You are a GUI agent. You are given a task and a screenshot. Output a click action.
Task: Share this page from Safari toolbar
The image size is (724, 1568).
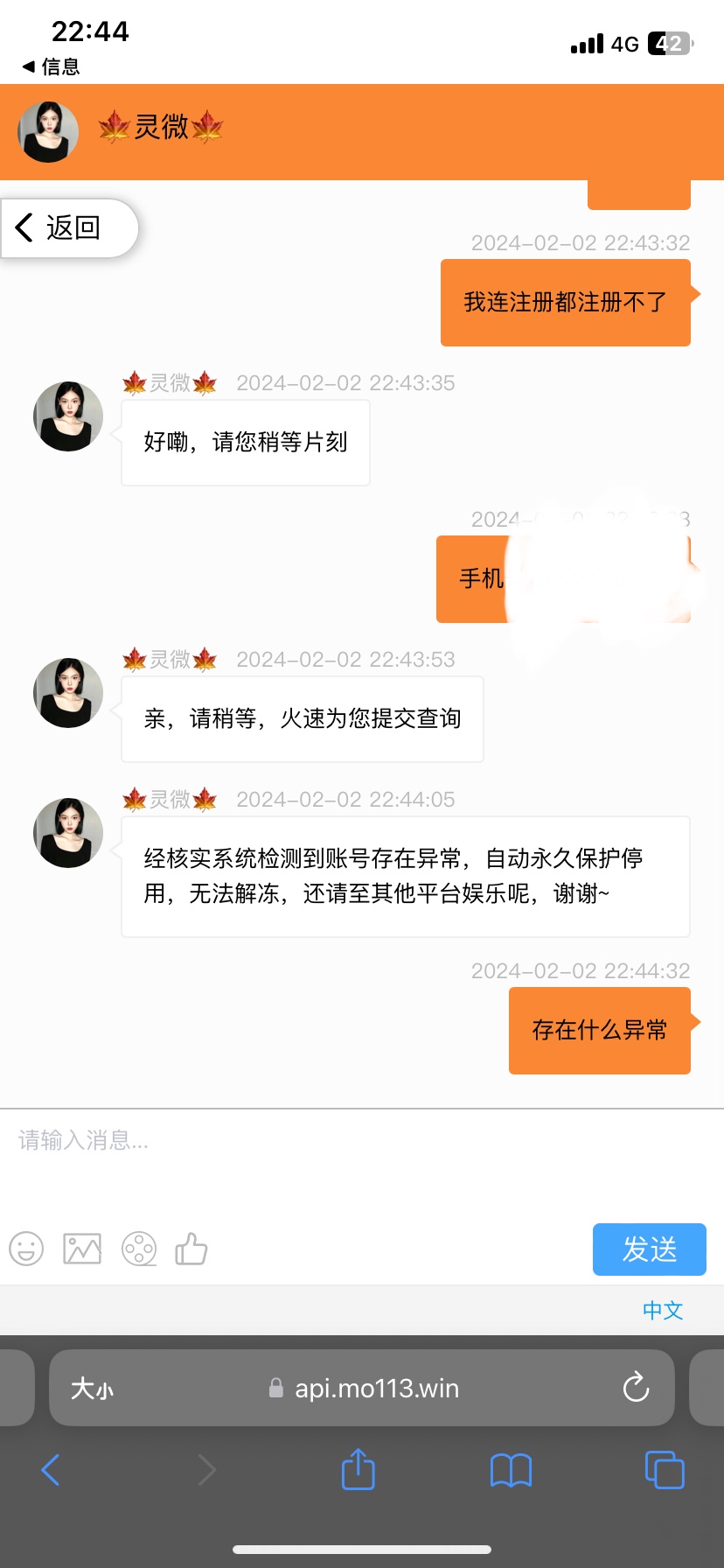coord(358,1469)
